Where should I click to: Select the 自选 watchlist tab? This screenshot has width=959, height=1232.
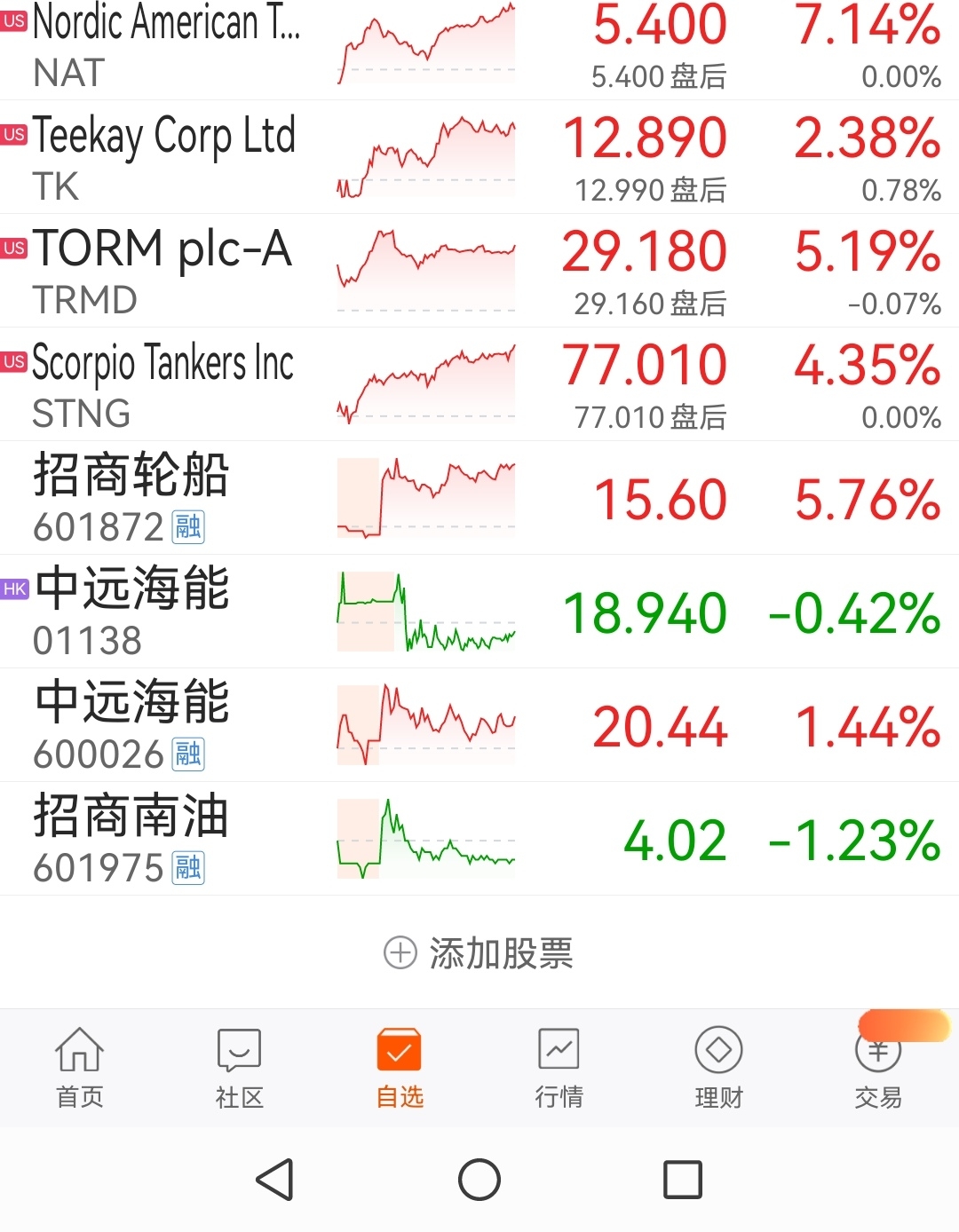click(400, 1068)
